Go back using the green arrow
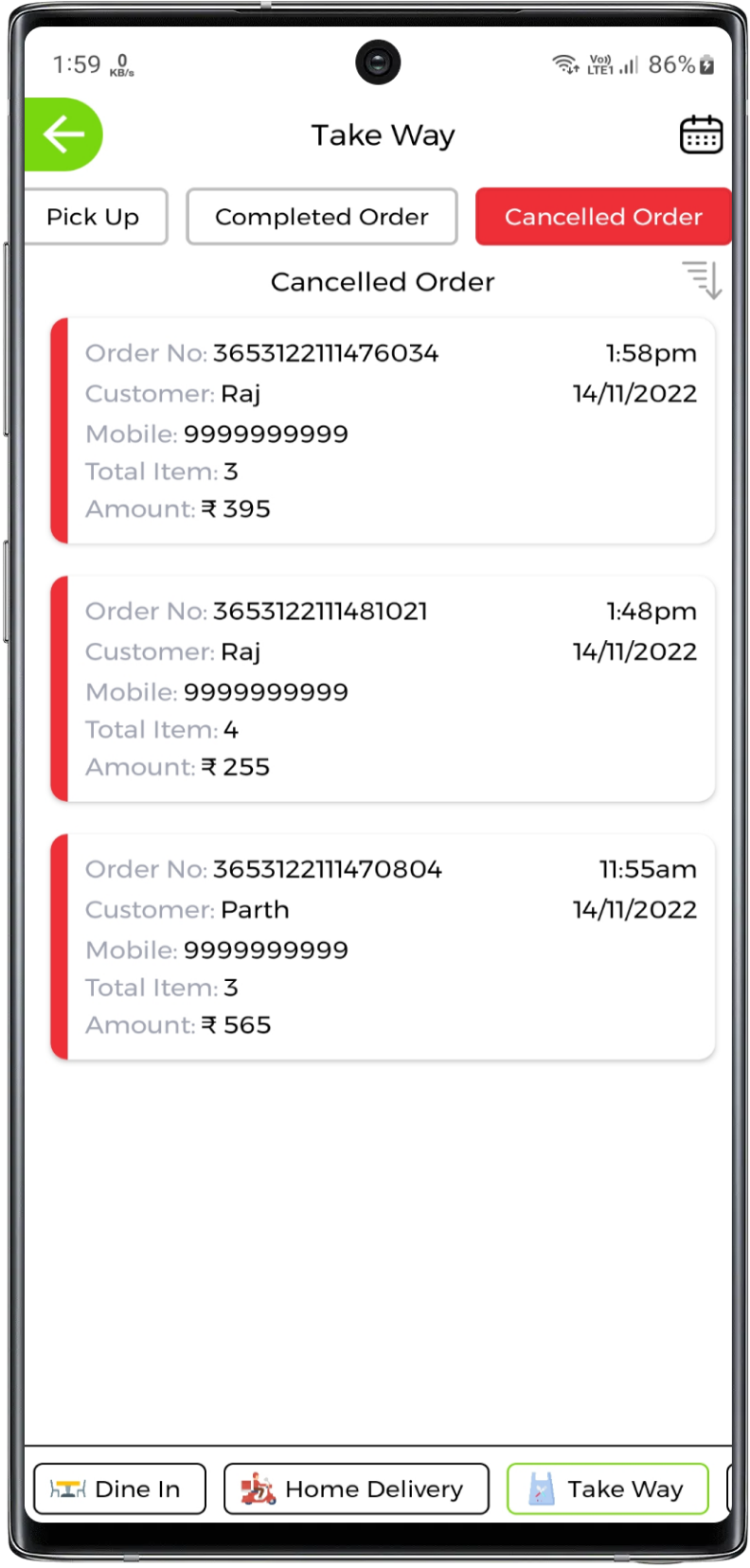The image size is (750, 1568). pyautogui.click(x=62, y=134)
